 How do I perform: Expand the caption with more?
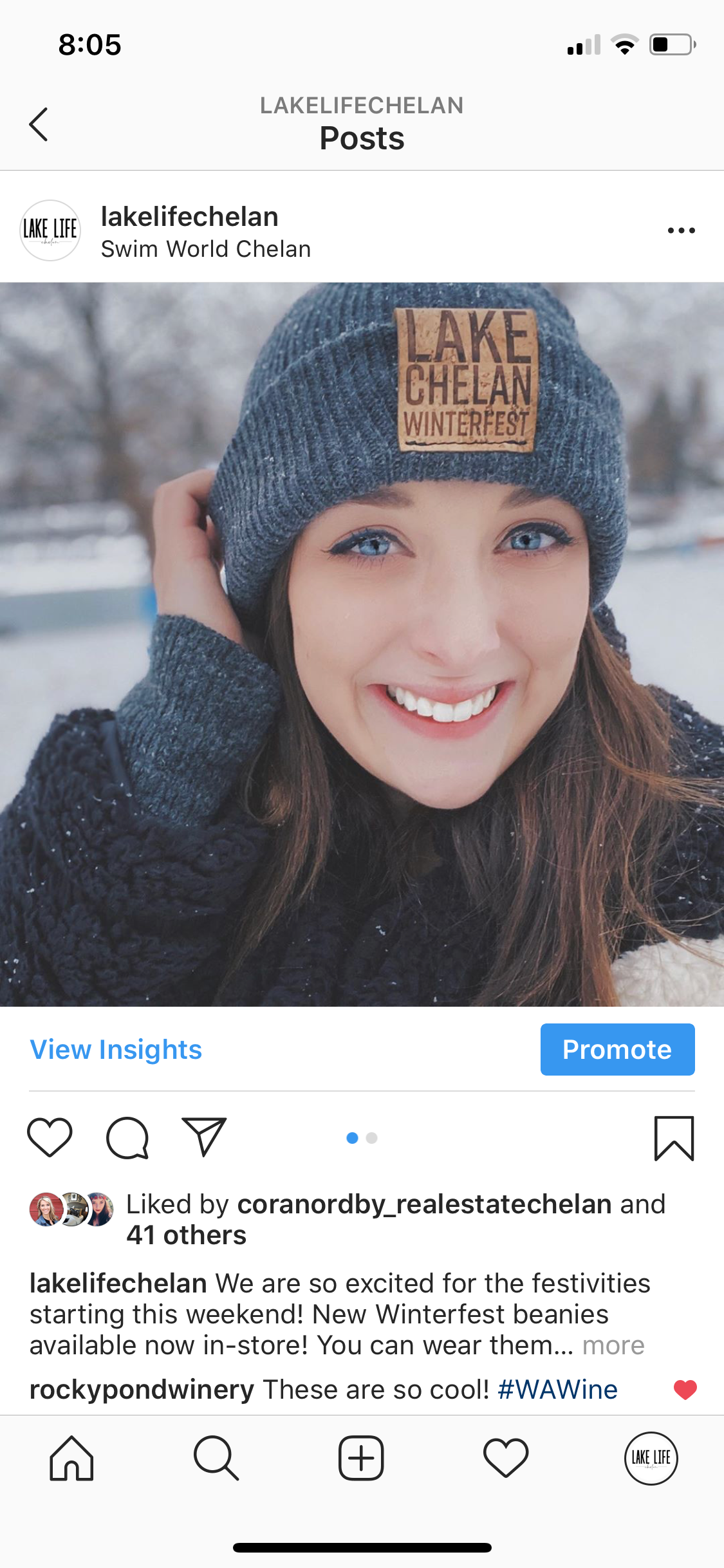(613, 1345)
